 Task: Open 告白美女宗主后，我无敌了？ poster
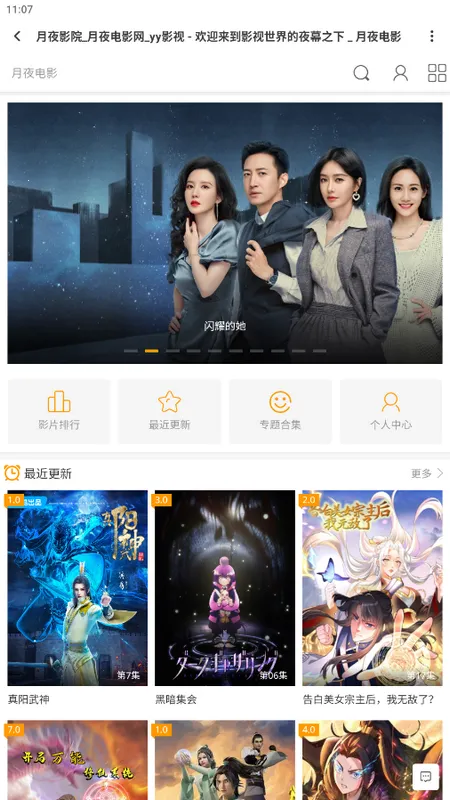click(x=372, y=588)
